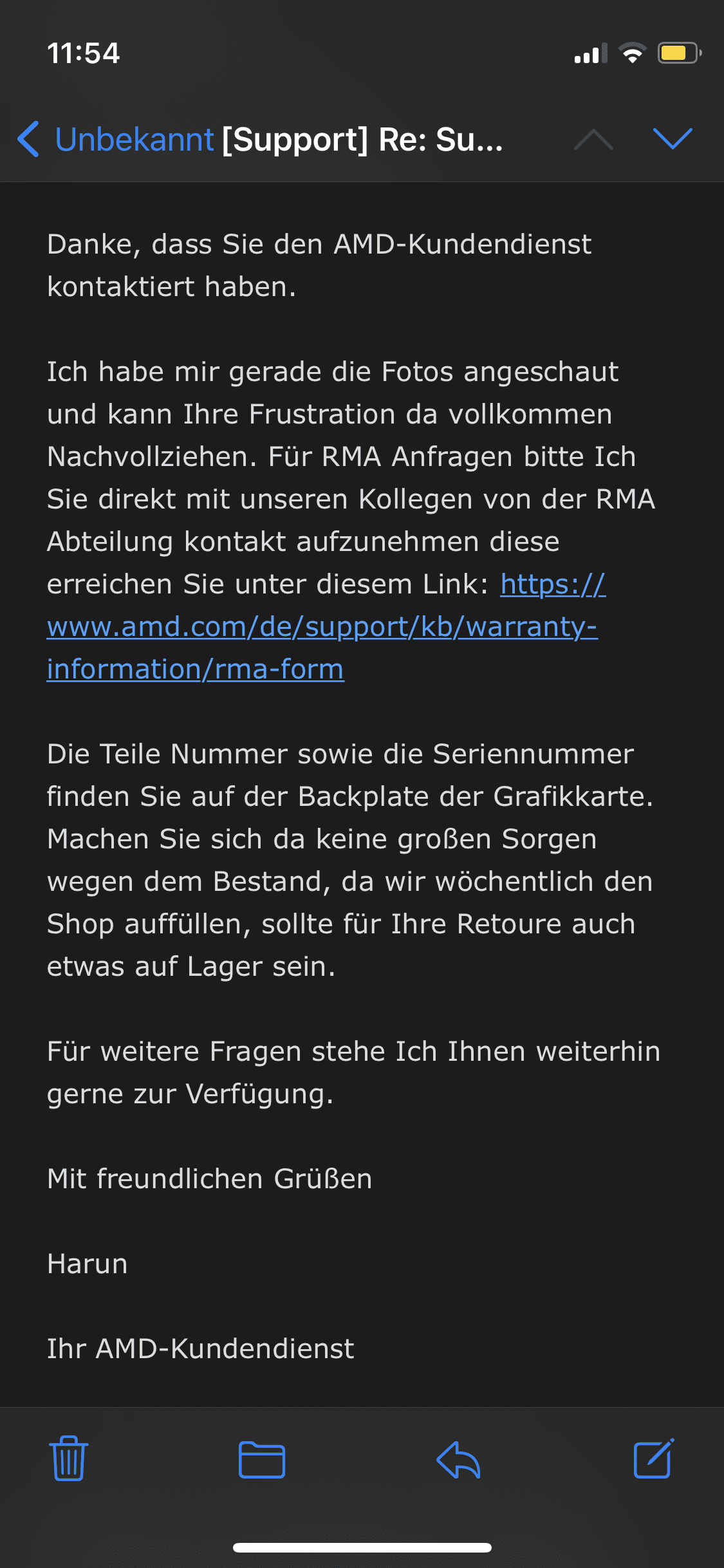Reply to this email

pyautogui.click(x=458, y=1459)
